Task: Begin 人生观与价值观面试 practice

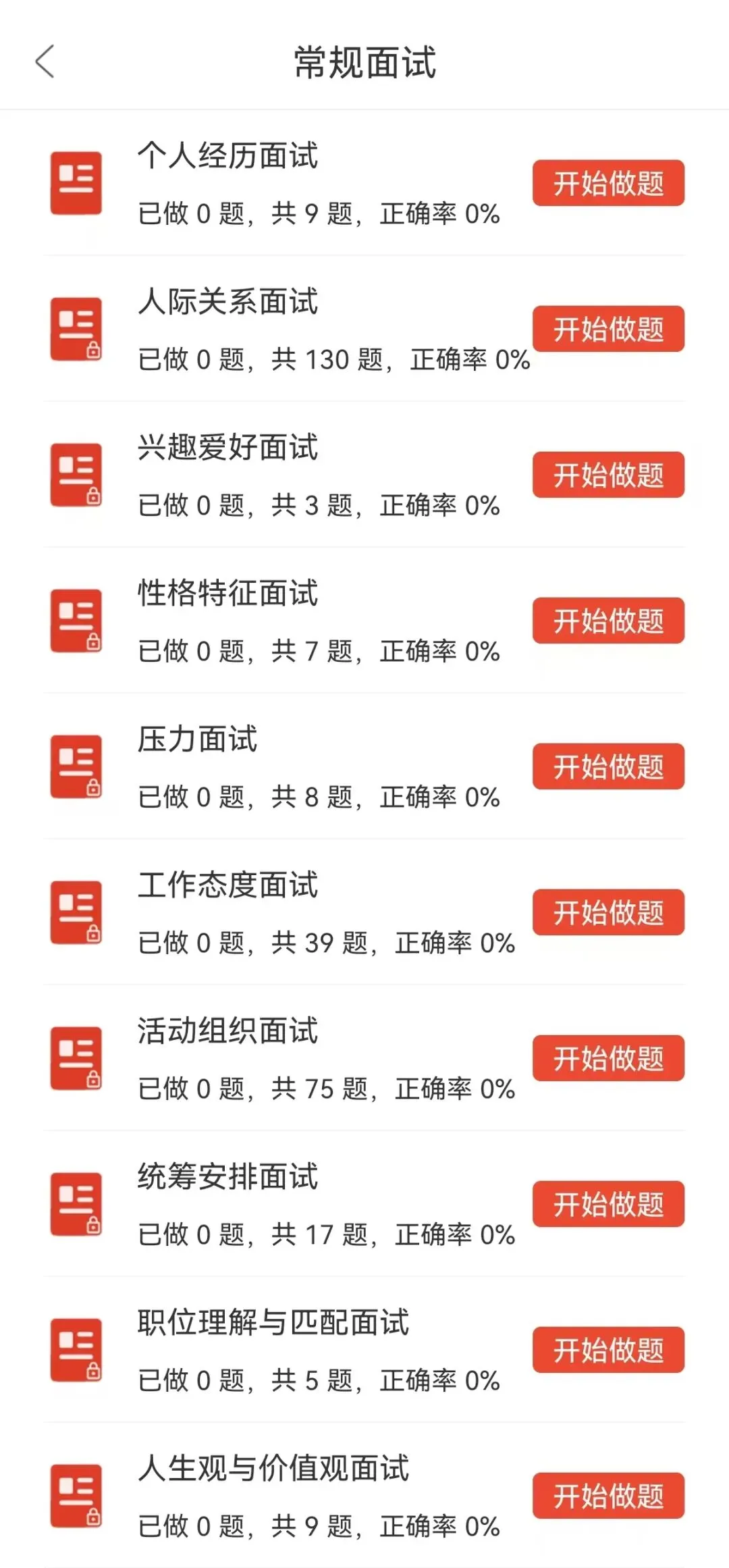Action: 608,1496
